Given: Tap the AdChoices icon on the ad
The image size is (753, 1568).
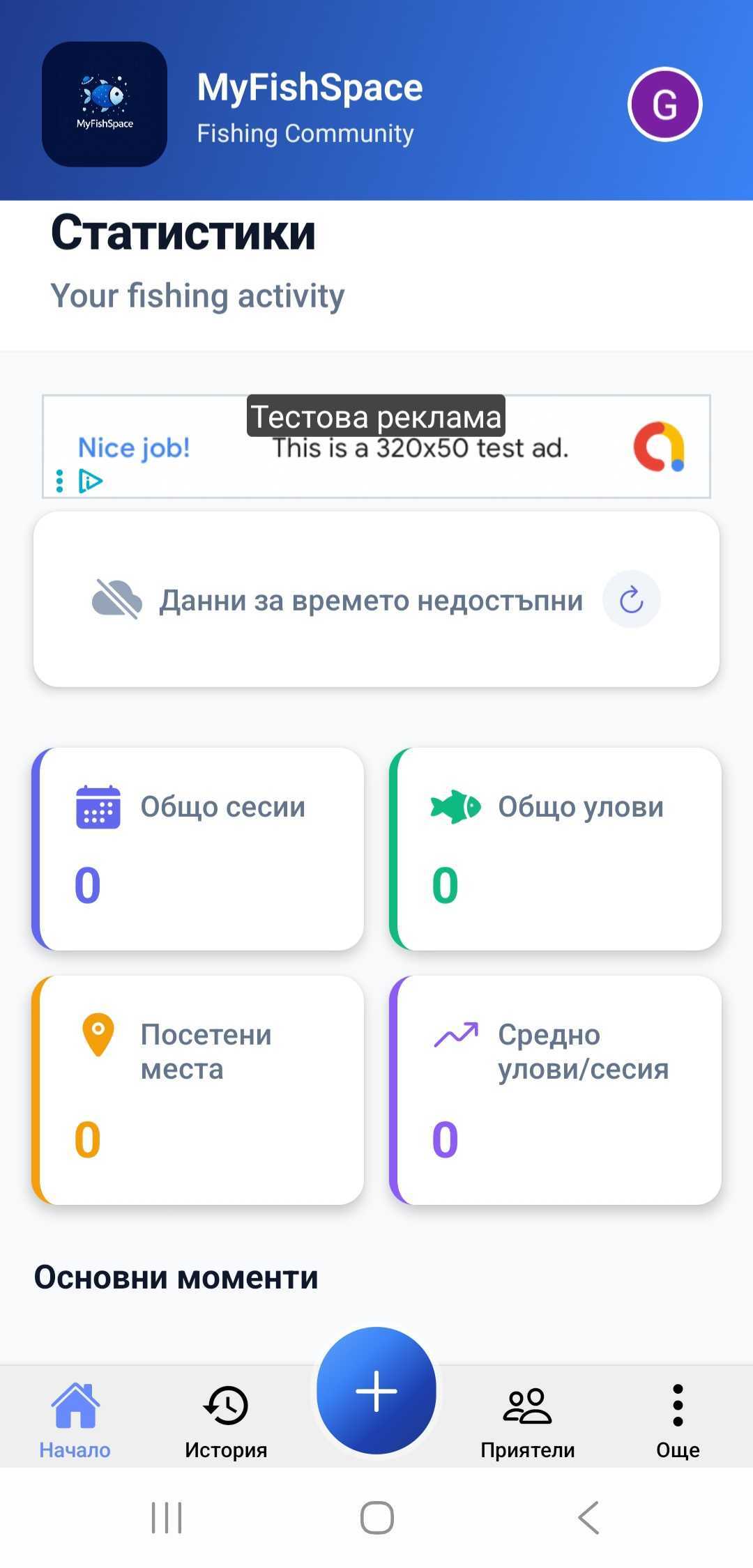Looking at the screenshot, I should pos(91,481).
